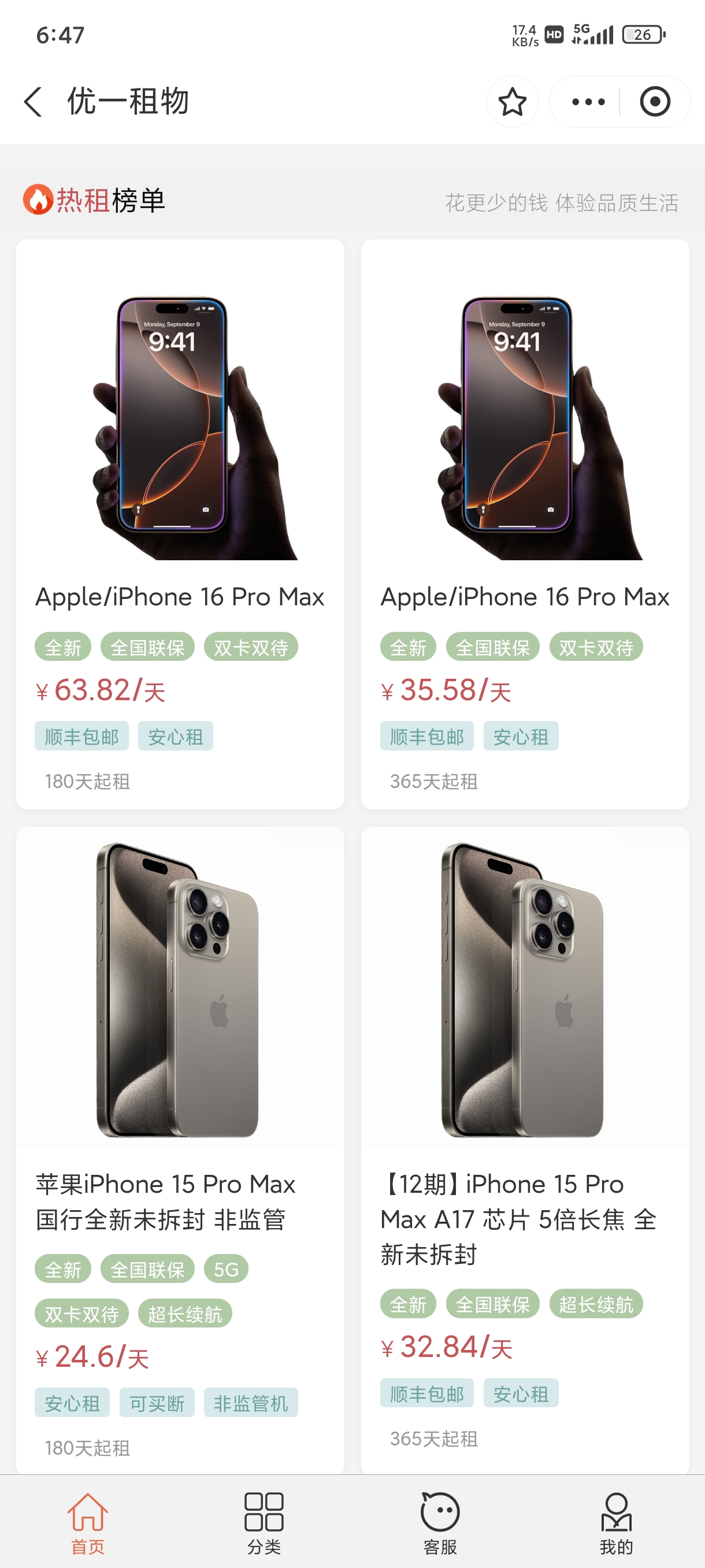Go back using the top-left arrow
Image resolution: width=705 pixels, height=1568 pixels.
pos(34,101)
